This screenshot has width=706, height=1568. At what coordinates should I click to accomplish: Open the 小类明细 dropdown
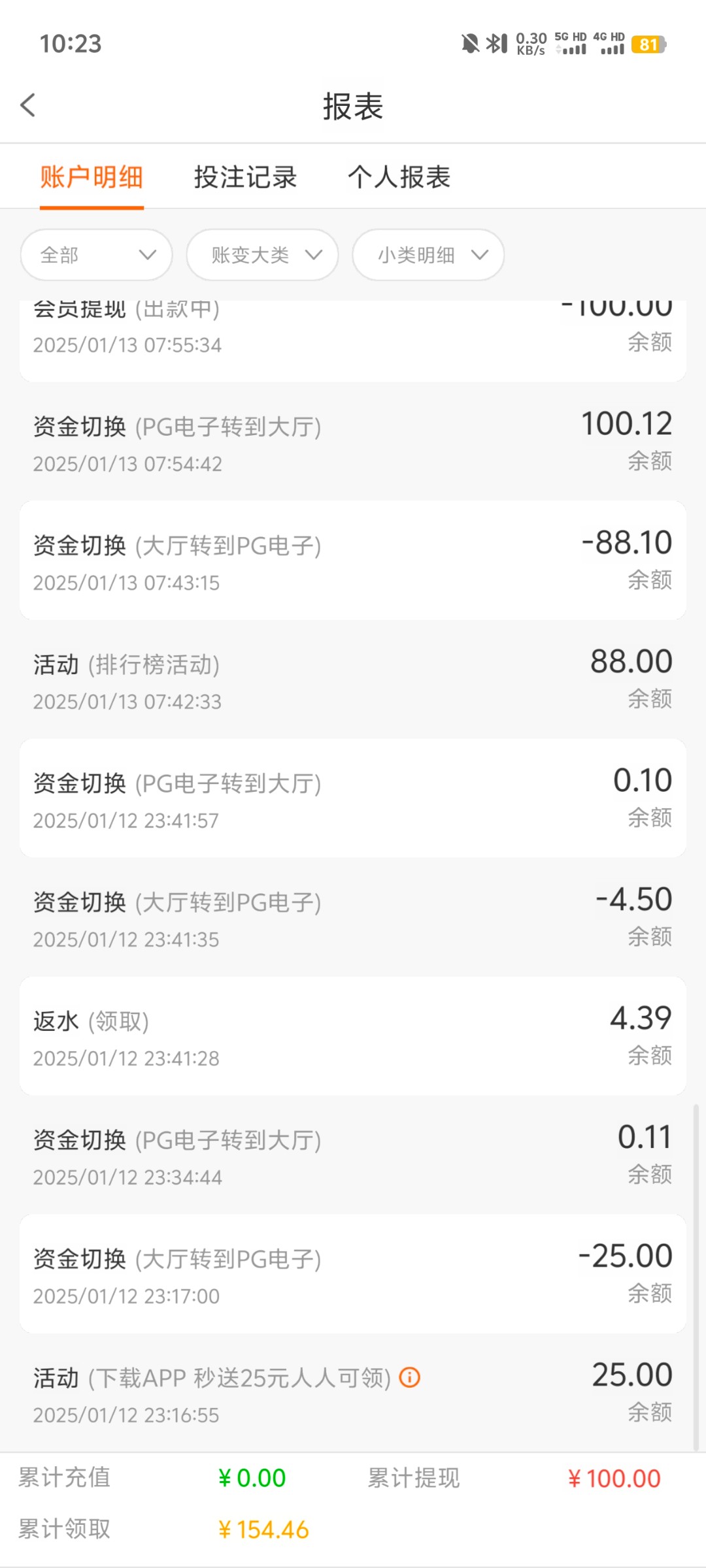[428, 255]
